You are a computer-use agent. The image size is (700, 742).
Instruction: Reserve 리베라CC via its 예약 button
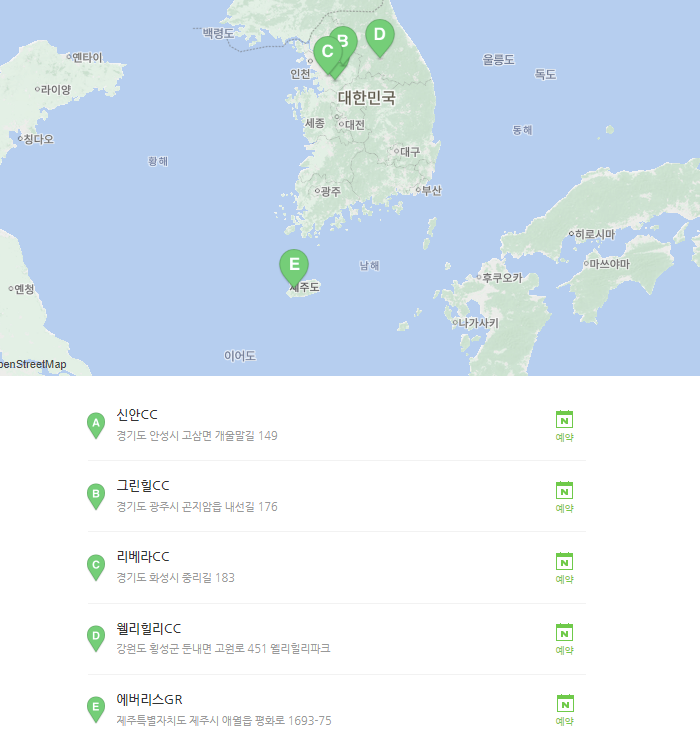[564, 567]
